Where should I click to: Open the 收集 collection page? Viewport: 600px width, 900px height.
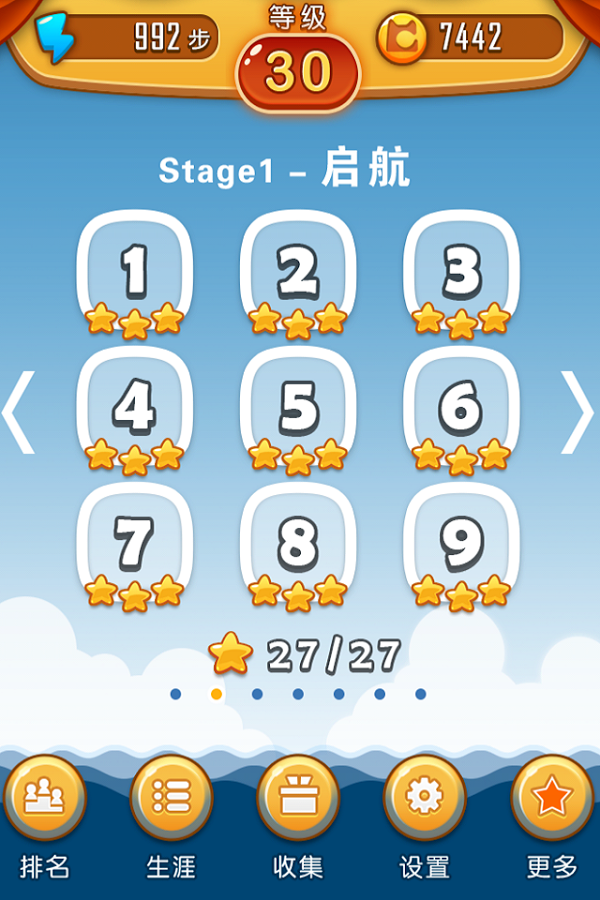[298, 798]
